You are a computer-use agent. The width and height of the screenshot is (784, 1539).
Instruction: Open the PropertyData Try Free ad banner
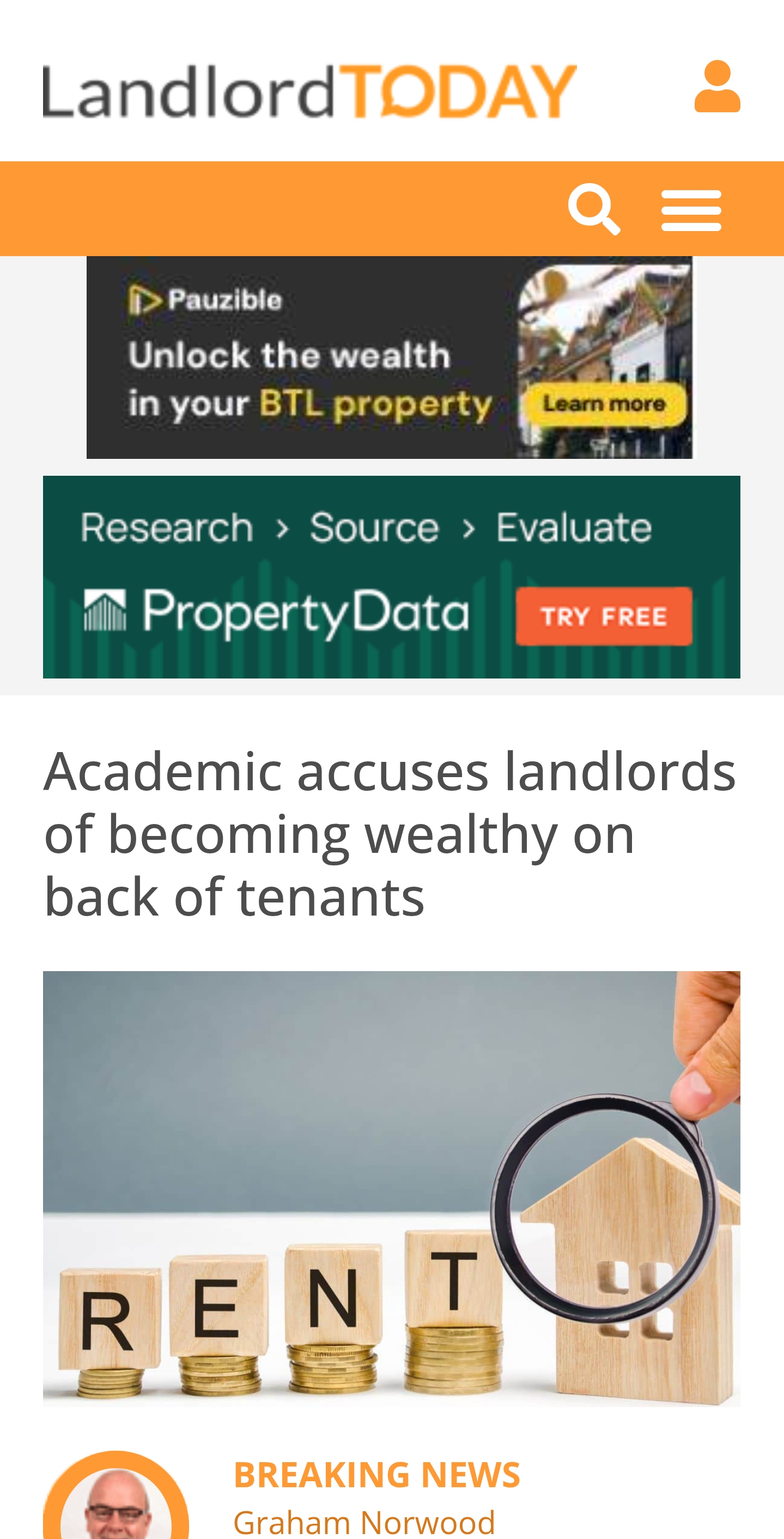(391, 577)
